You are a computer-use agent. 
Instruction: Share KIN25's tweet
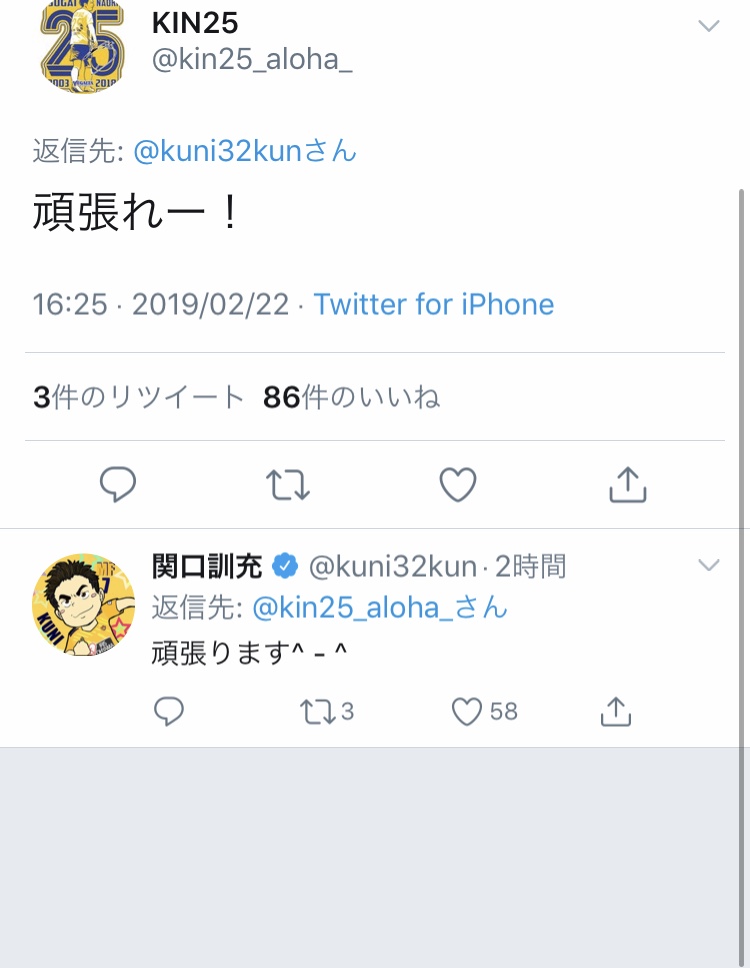pyautogui.click(x=627, y=485)
